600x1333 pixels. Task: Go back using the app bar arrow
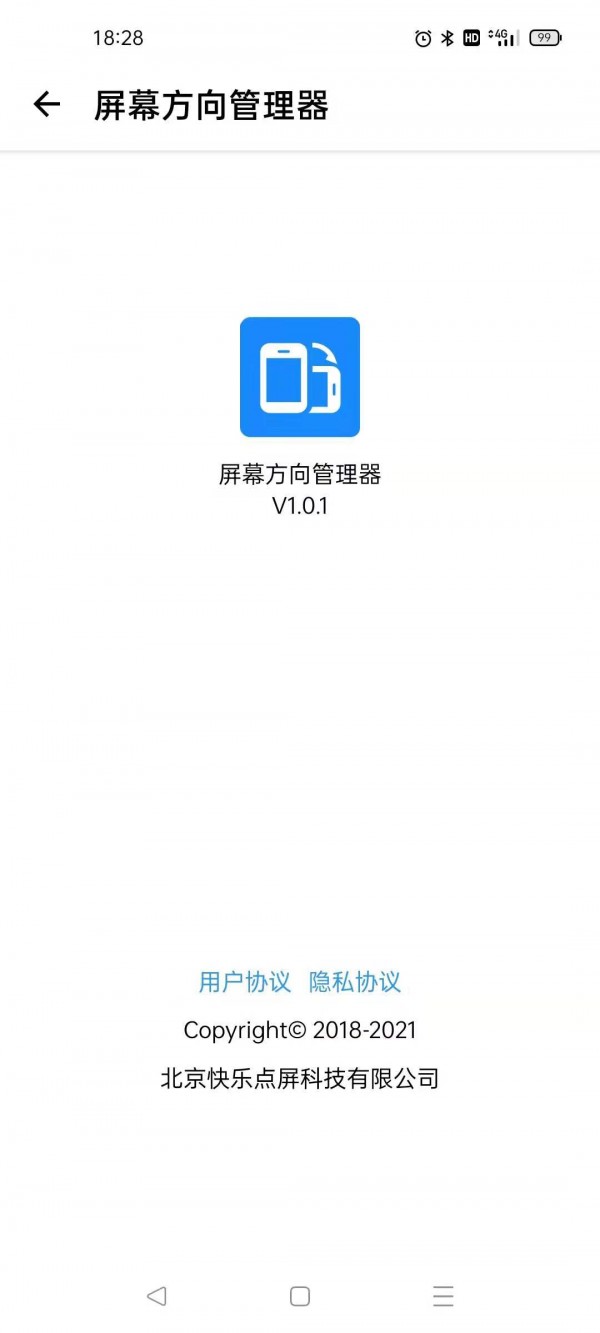47,104
